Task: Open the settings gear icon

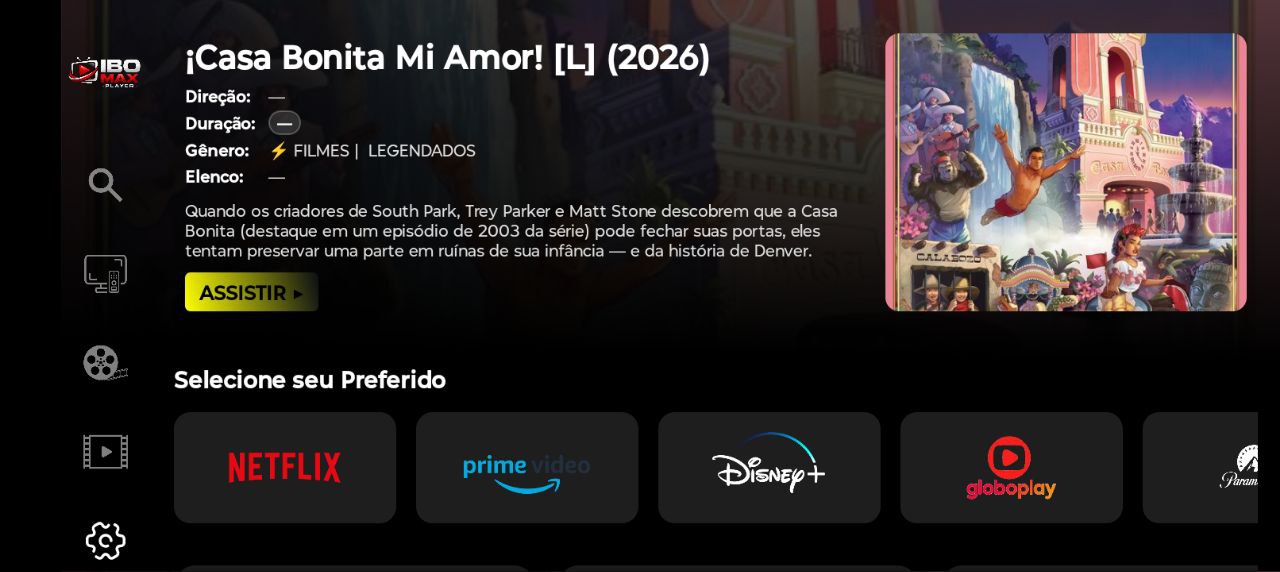Action: [x=105, y=540]
